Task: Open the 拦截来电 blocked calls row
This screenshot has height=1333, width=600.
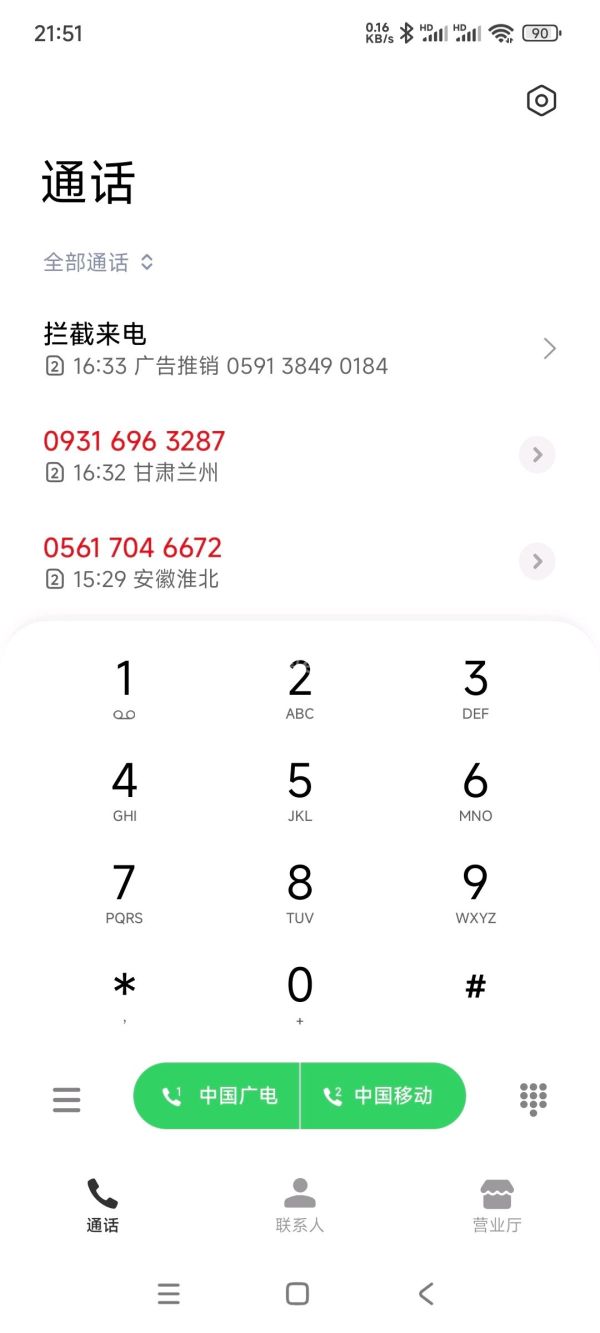Action: click(x=300, y=348)
